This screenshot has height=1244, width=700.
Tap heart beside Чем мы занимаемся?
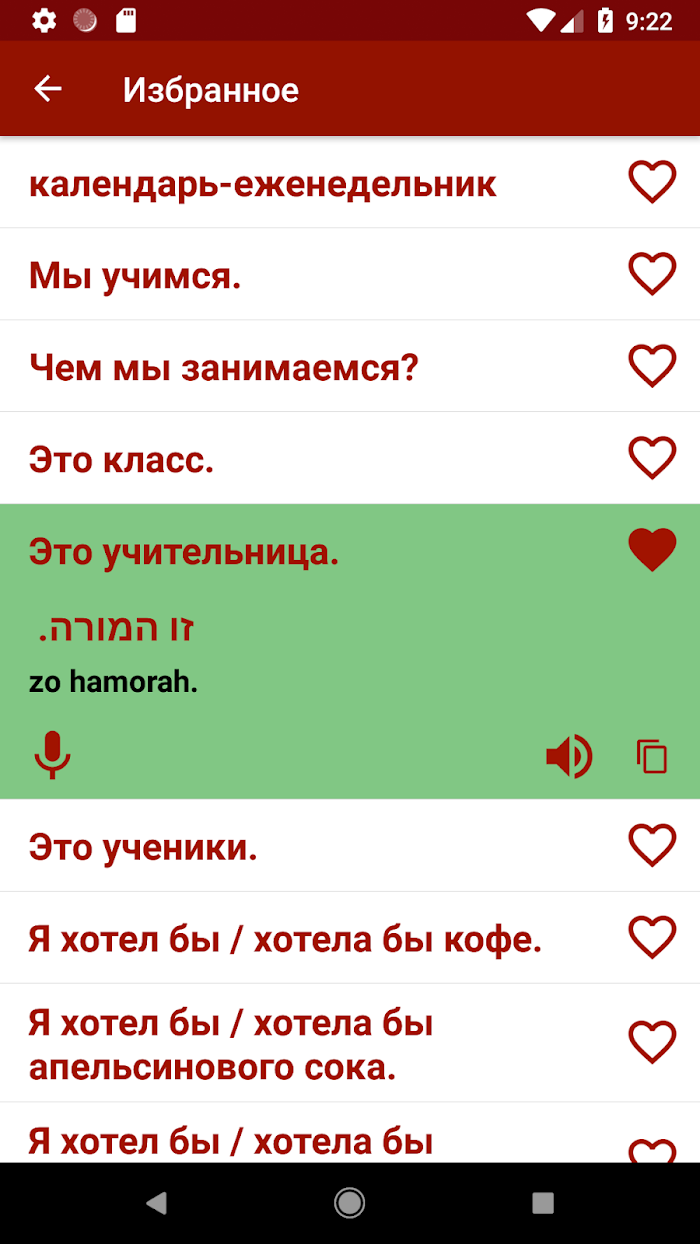pos(652,366)
